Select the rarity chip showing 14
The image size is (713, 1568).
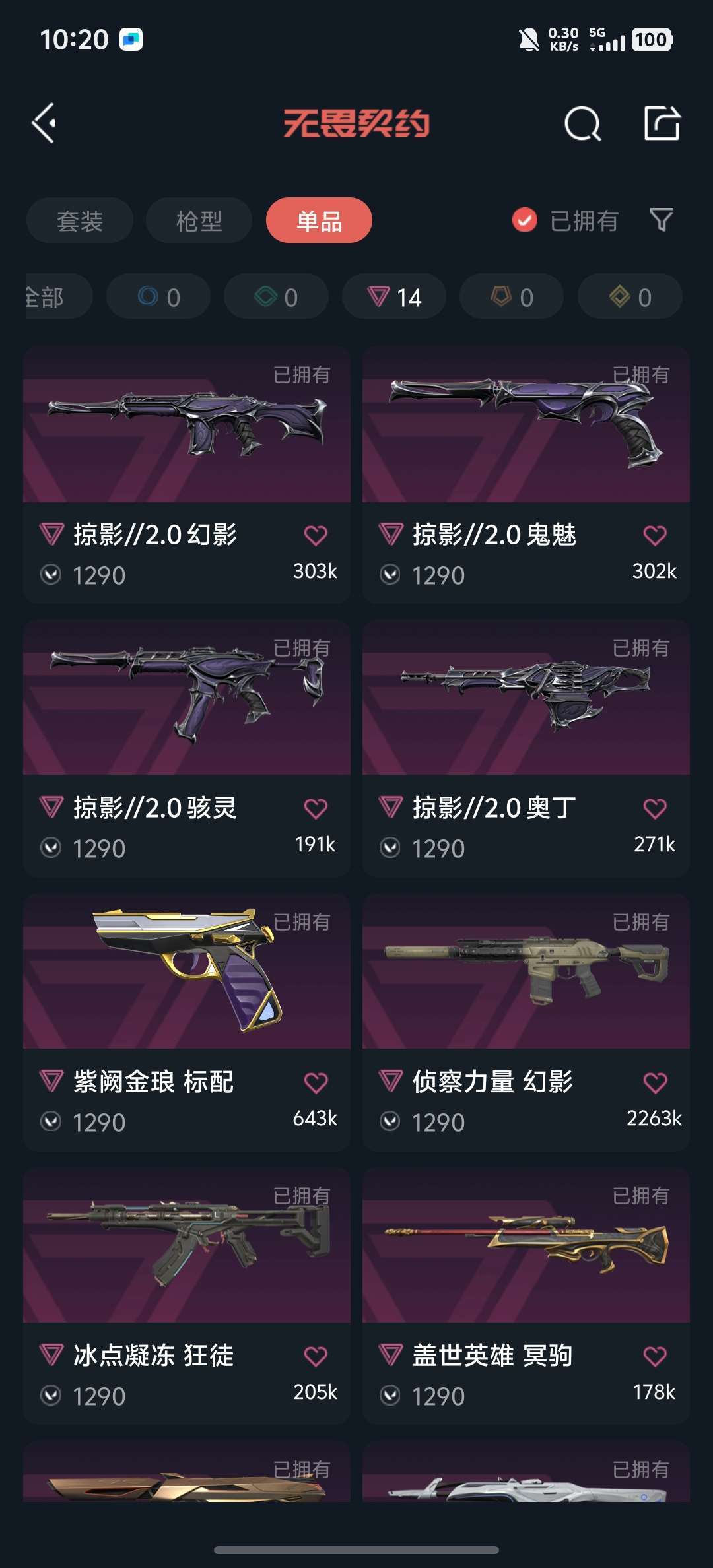click(394, 296)
